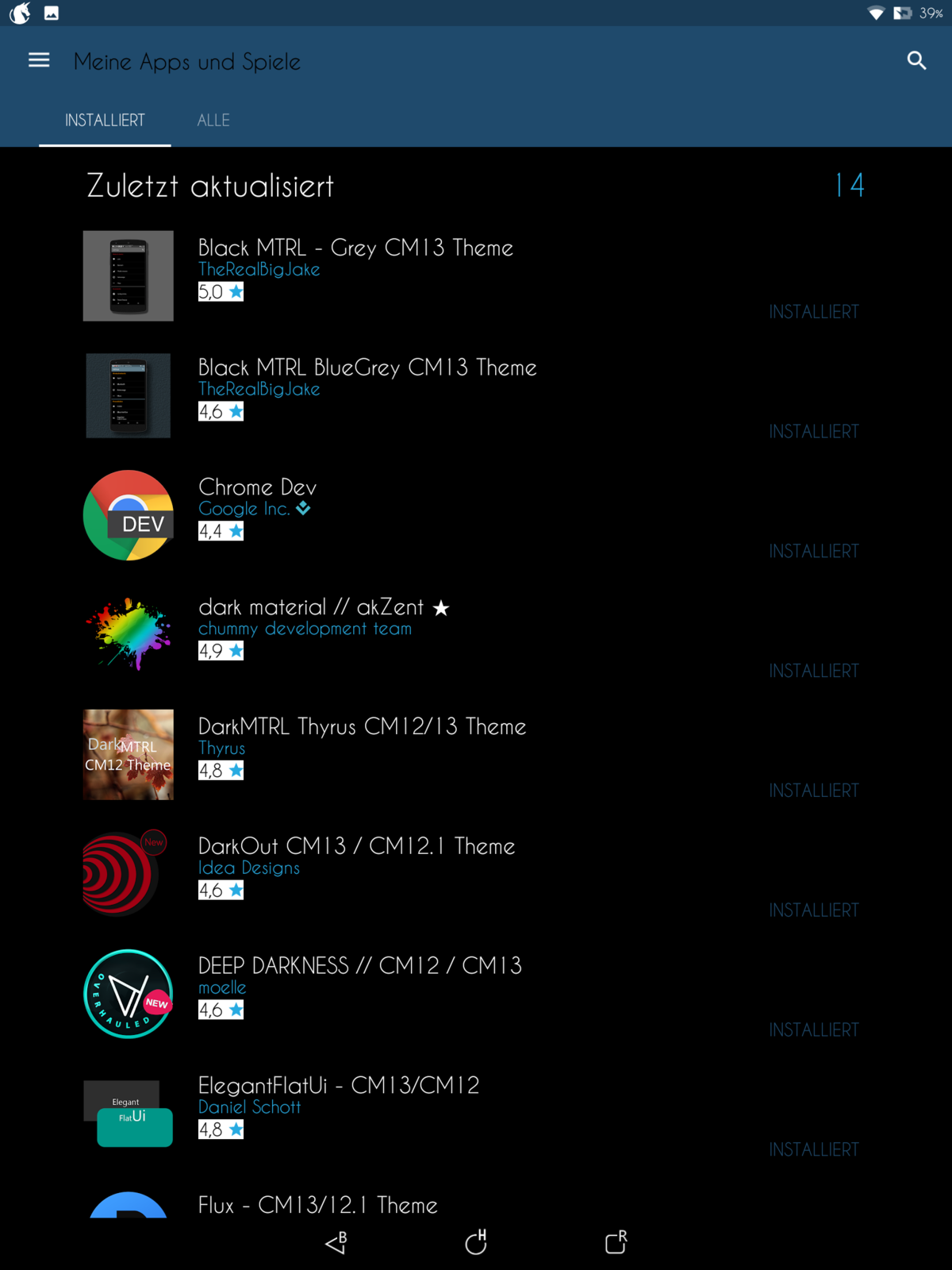Open Flux - CM13/12.1 Theme entry
The height and width of the screenshot is (1270, 952).
(x=317, y=1205)
